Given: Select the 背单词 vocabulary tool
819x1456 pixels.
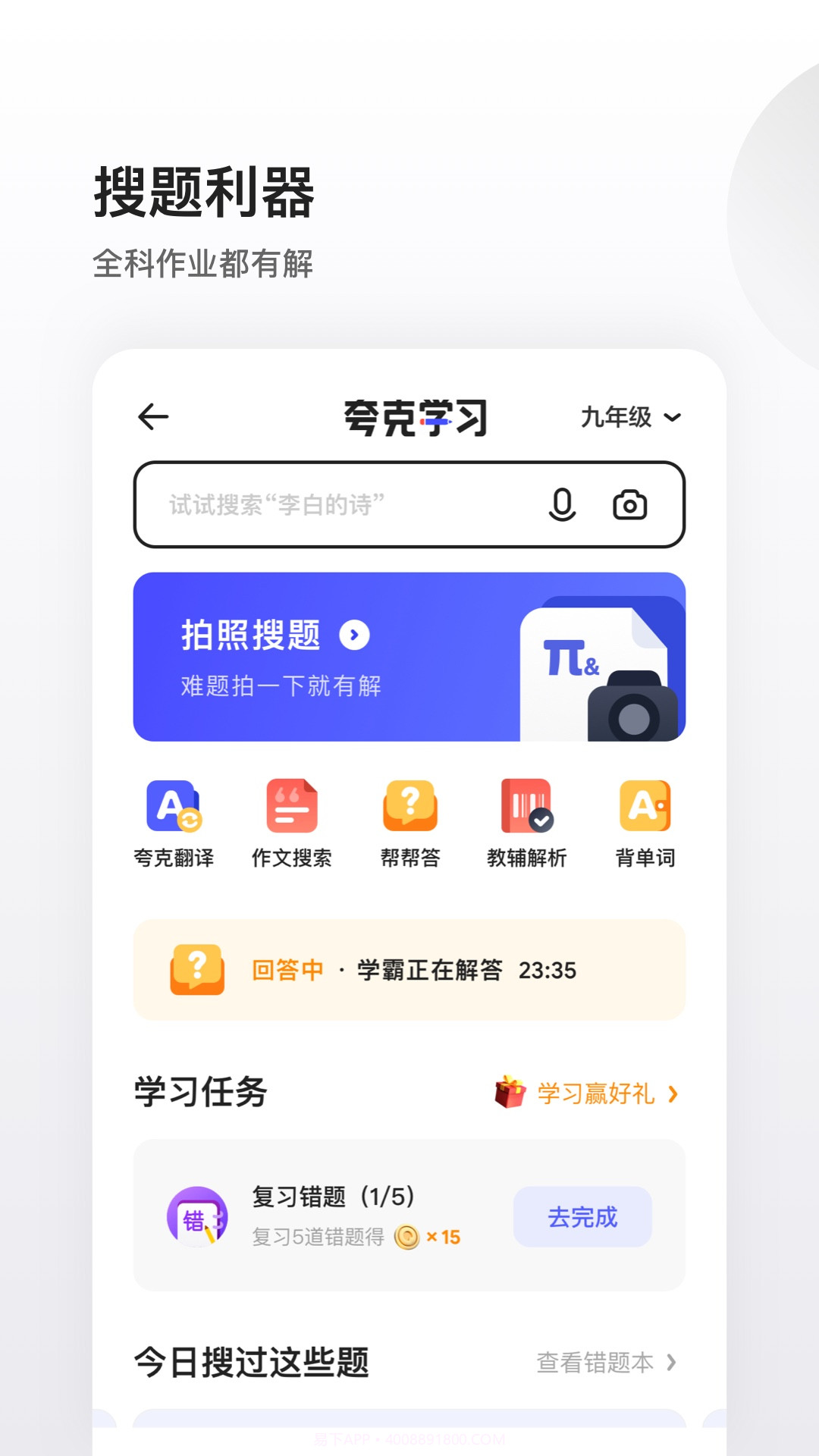Looking at the screenshot, I should click(x=645, y=808).
